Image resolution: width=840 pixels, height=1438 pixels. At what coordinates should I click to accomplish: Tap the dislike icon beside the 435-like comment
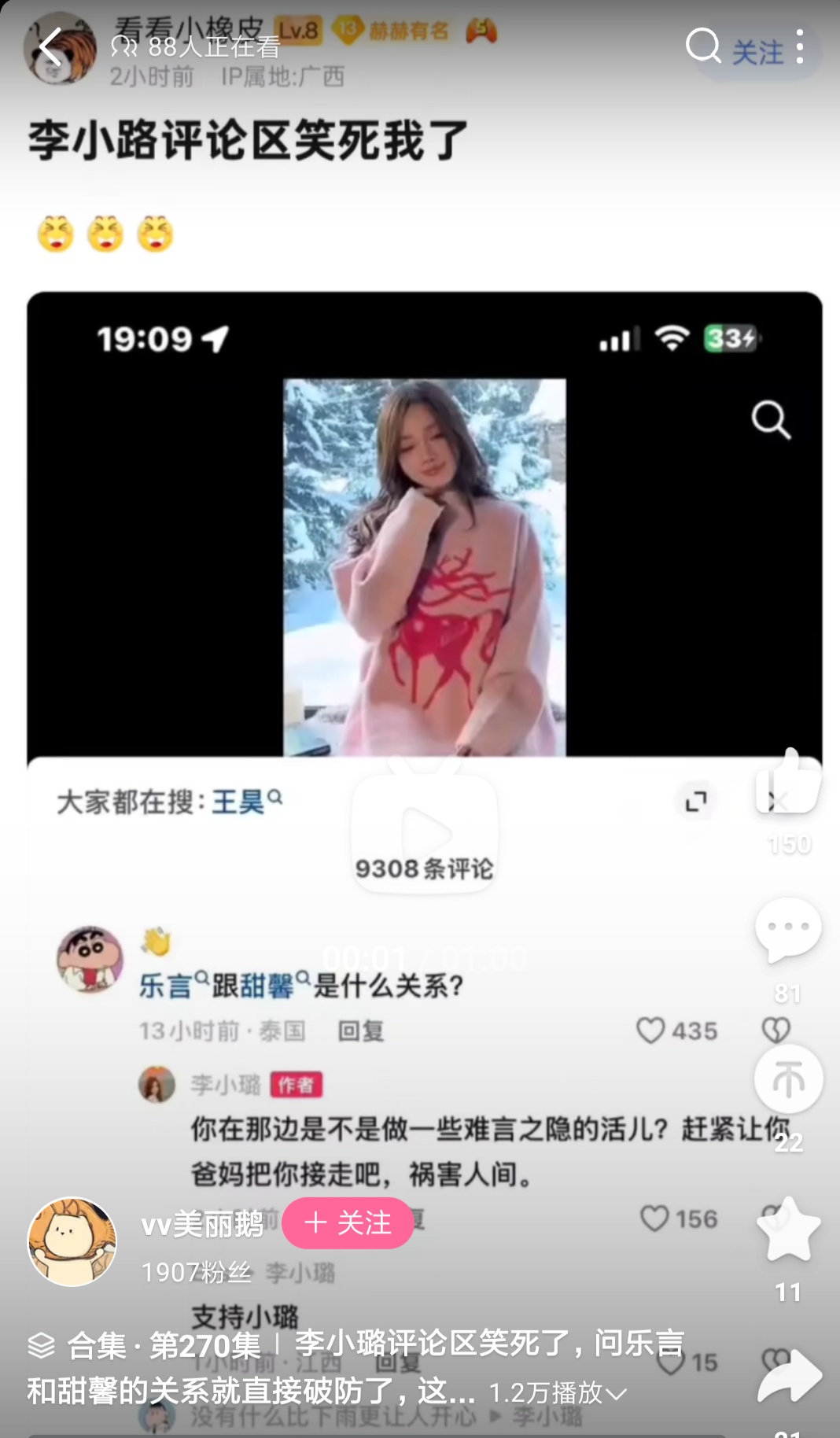pyautogui.click(x=775, y=1031)
